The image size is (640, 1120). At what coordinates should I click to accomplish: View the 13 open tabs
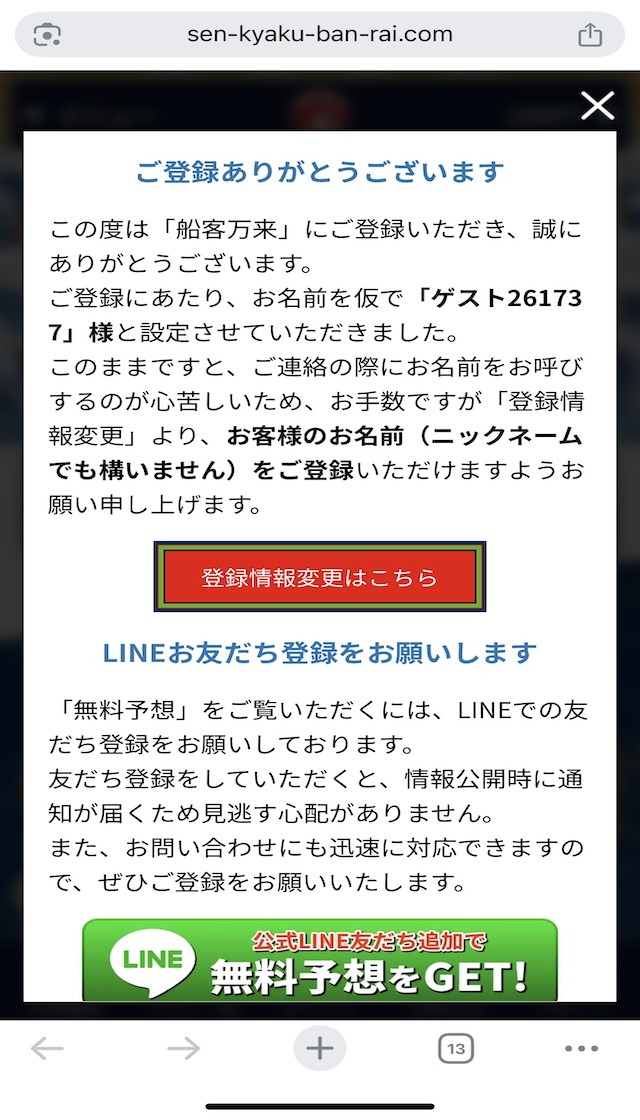click(456, 1049)
